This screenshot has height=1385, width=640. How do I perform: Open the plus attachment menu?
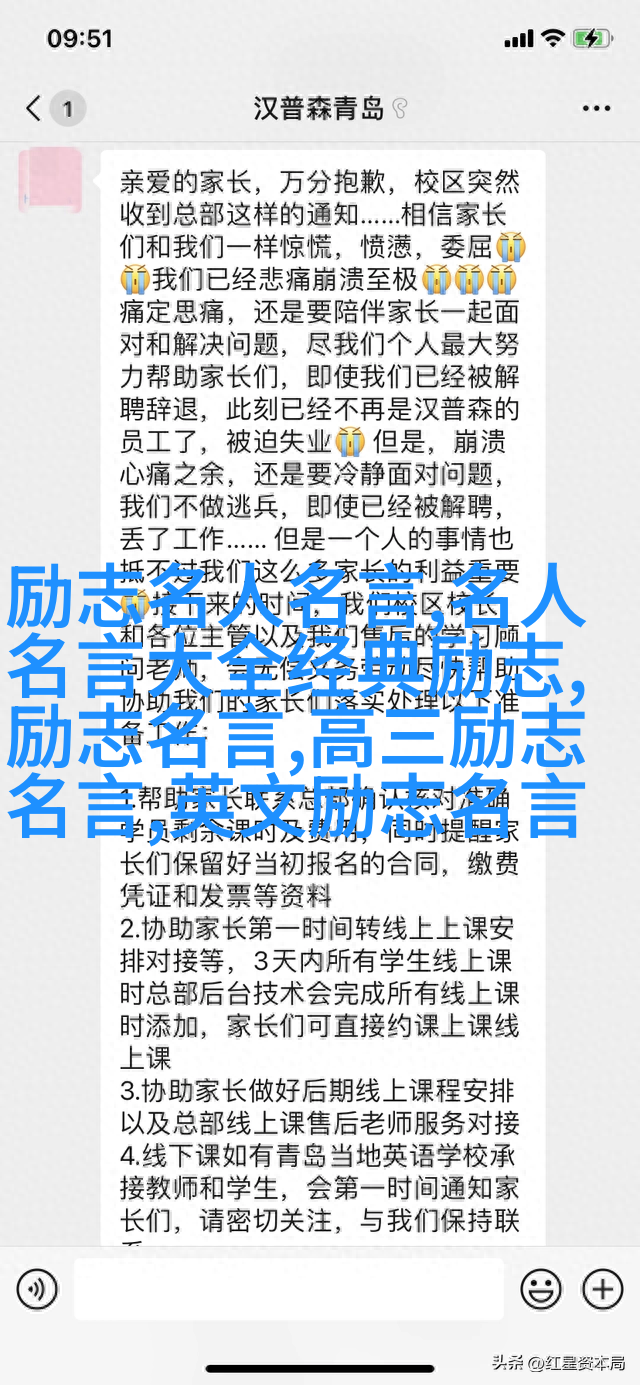point(602,1289)
